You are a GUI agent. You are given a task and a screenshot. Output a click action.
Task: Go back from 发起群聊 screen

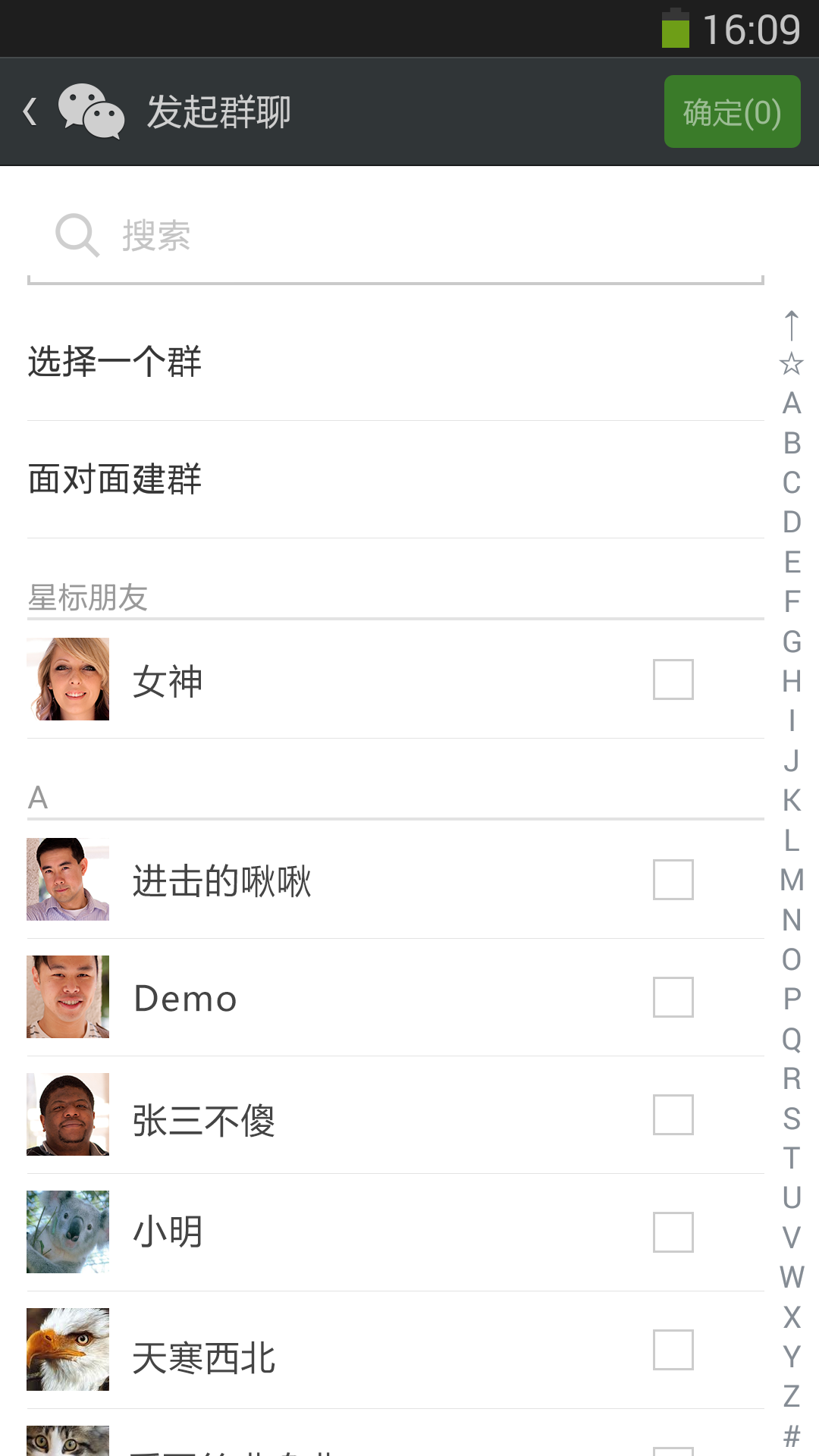[32, 112]
